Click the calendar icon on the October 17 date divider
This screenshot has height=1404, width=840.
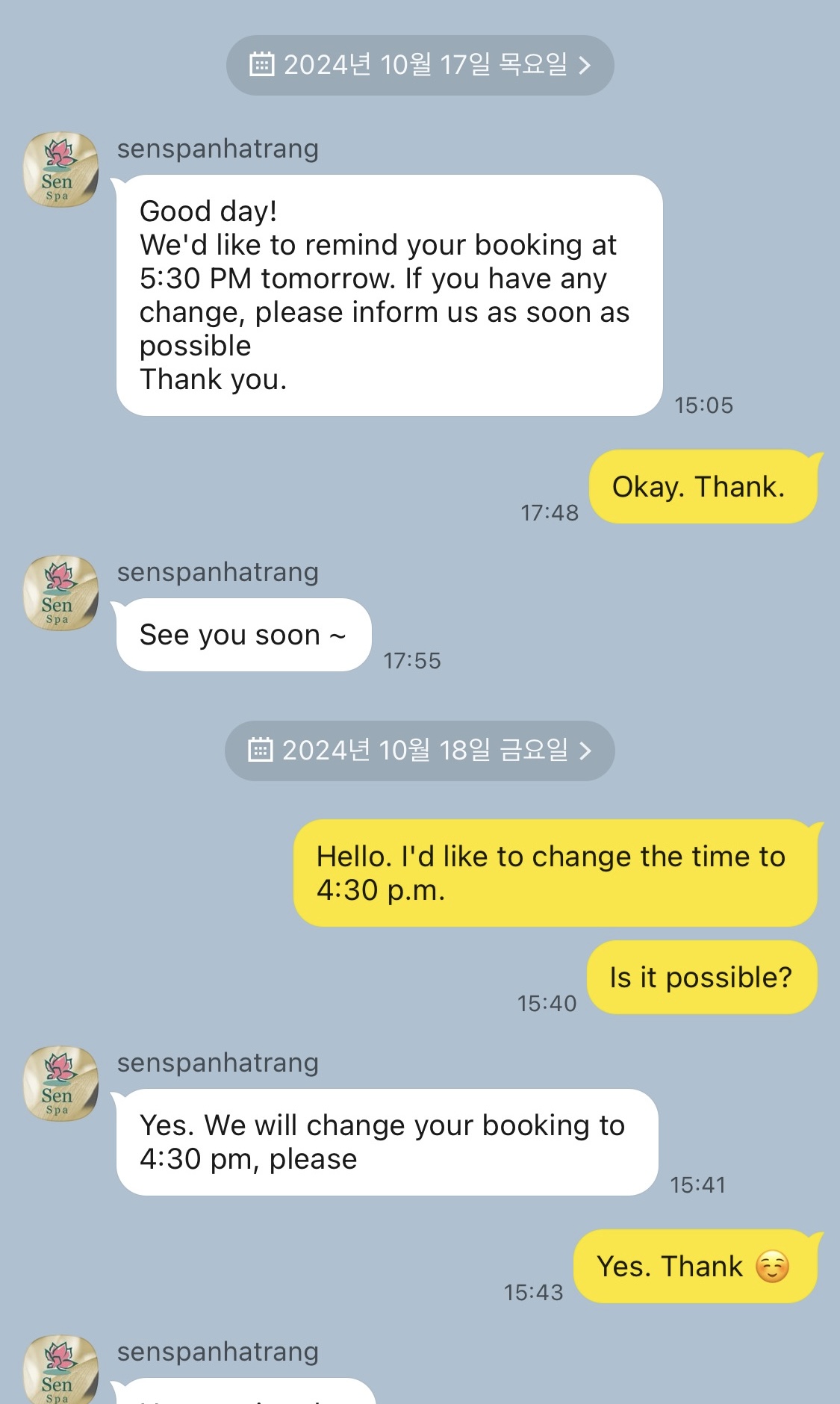click(261, 66)
